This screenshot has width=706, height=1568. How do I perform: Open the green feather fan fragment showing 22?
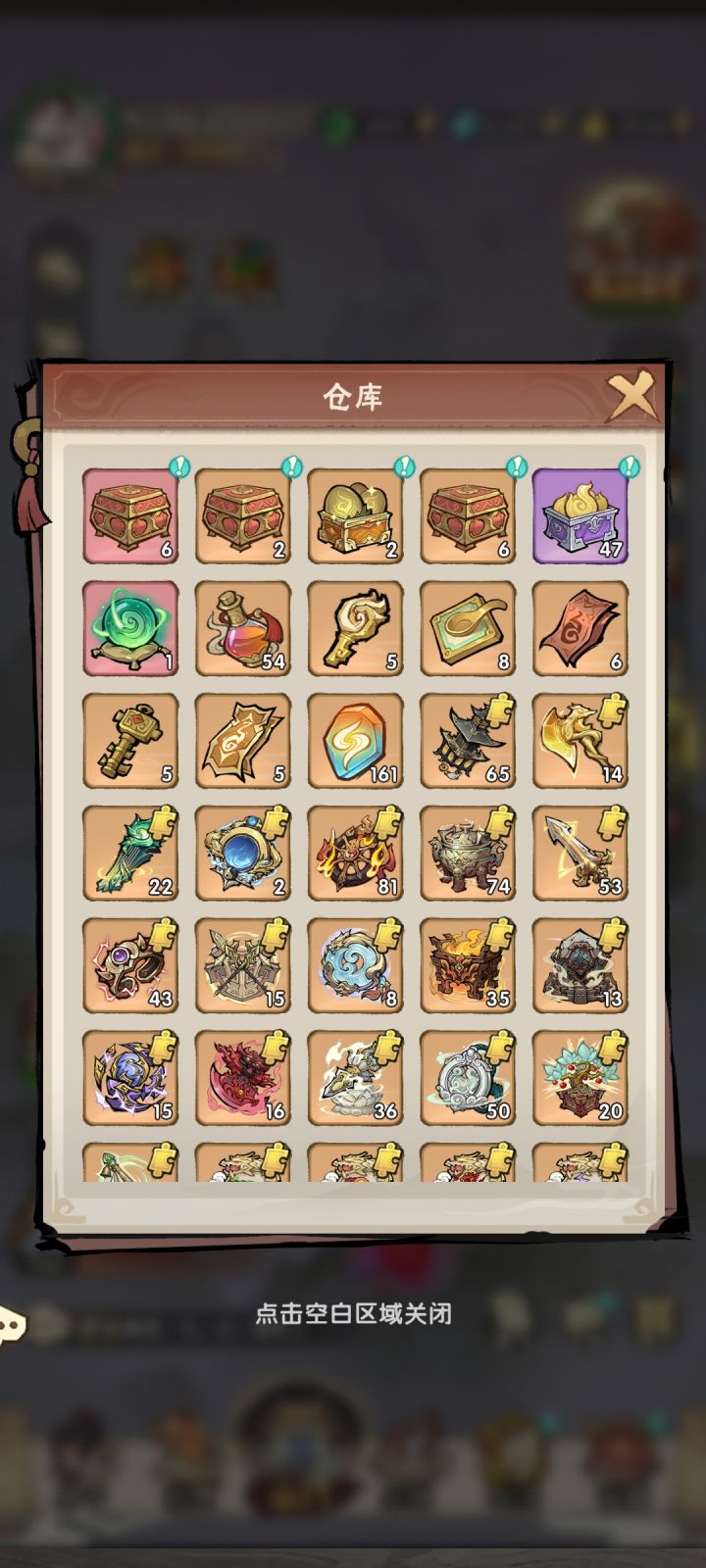(130, 853)
